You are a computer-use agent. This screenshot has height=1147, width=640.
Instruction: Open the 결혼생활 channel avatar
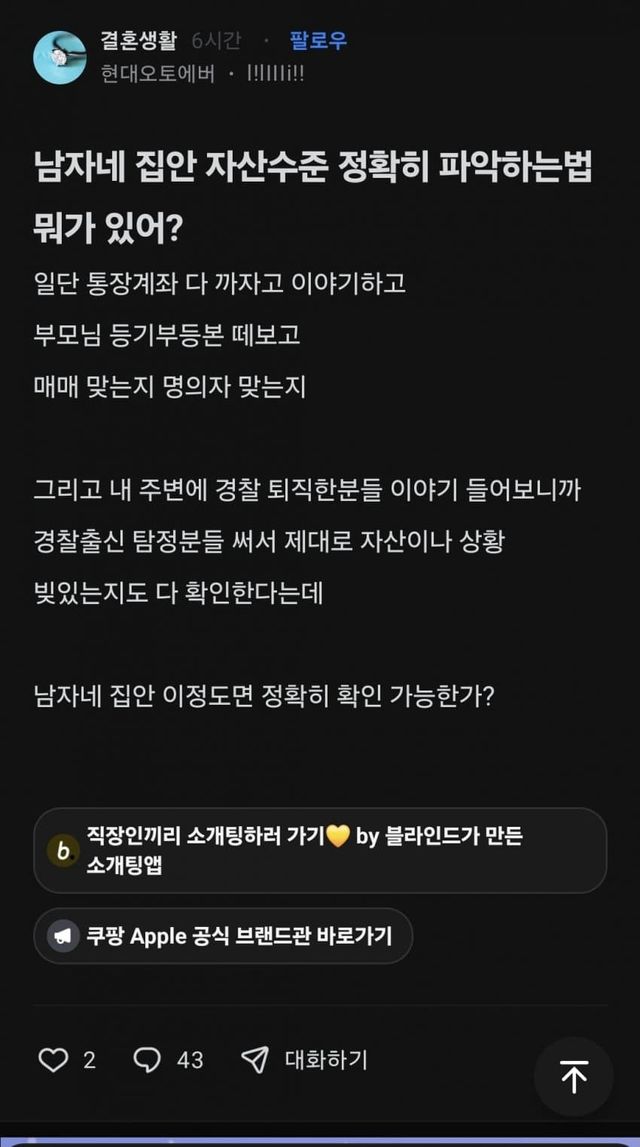click(x=60, y=57)
